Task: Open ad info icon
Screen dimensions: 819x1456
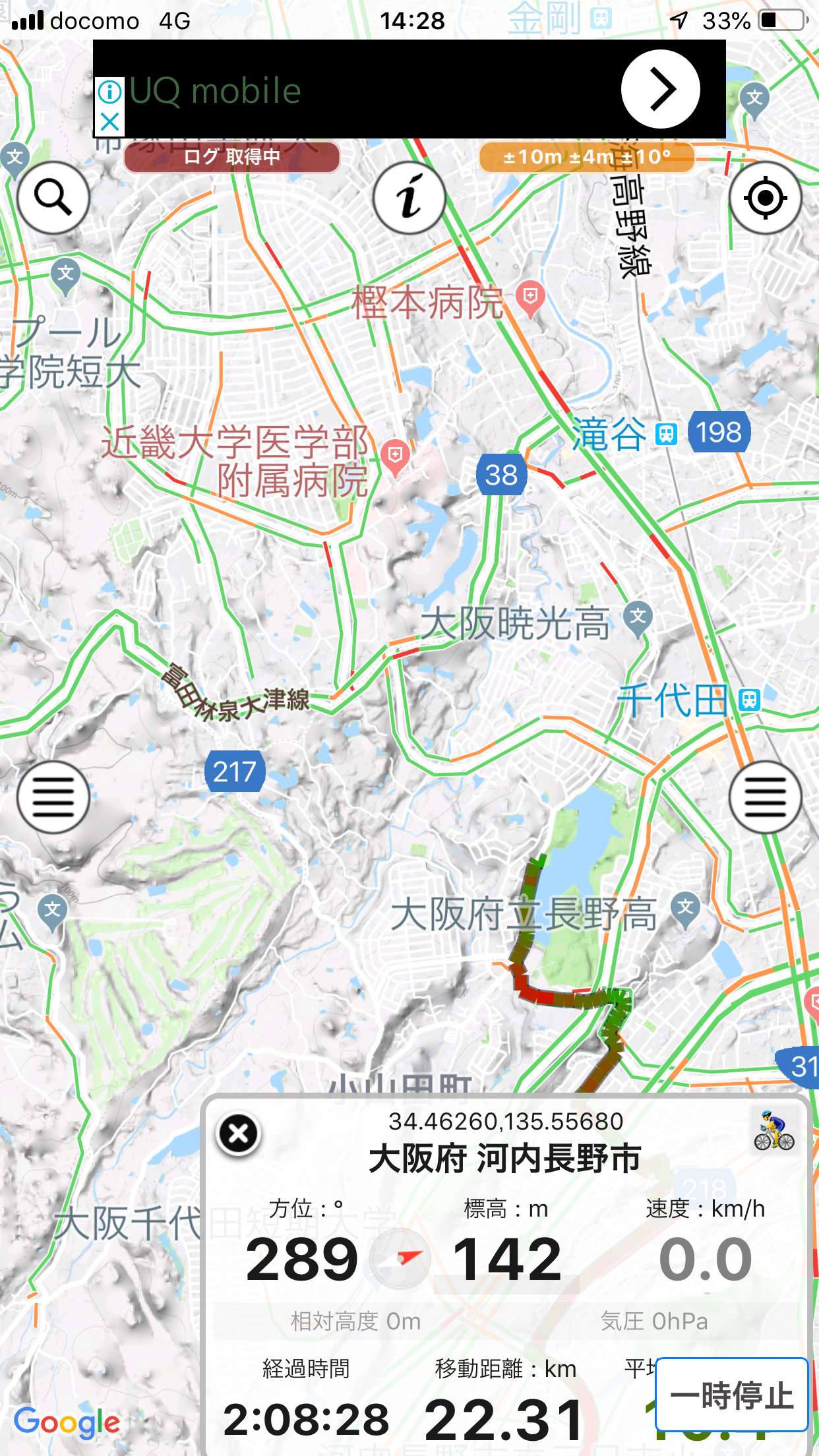Action: (109, 92)
